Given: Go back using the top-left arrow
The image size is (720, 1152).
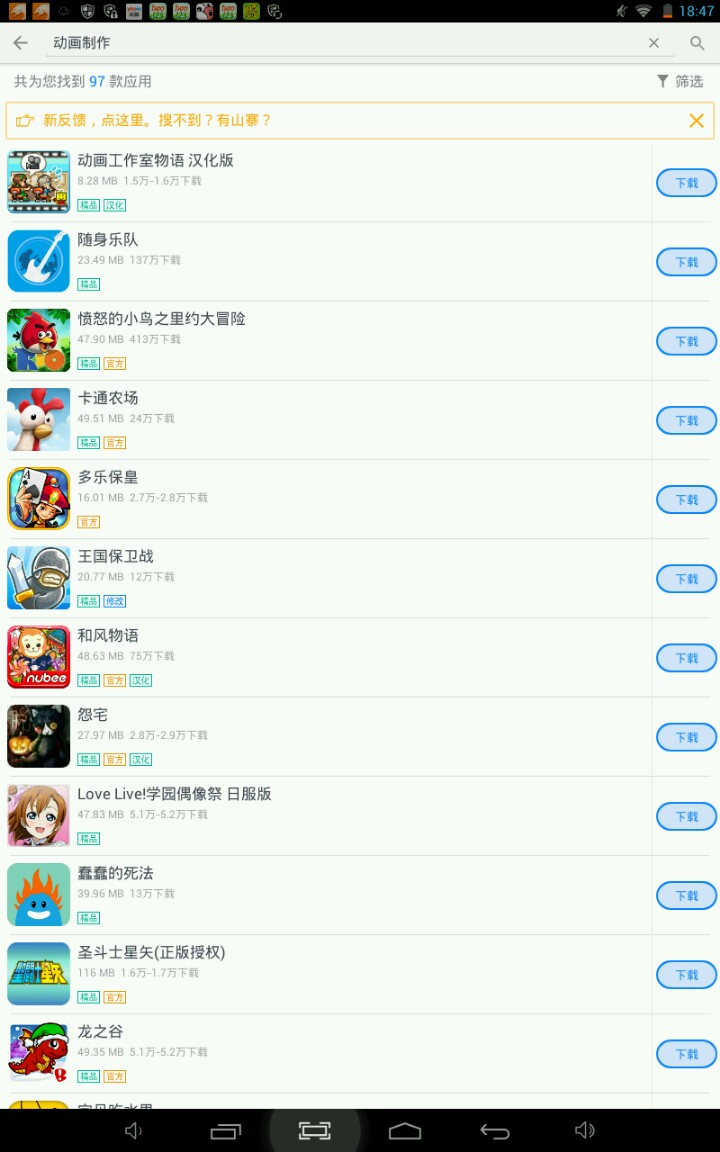Looking at the screenshot, I should click(x=20, y=43).
